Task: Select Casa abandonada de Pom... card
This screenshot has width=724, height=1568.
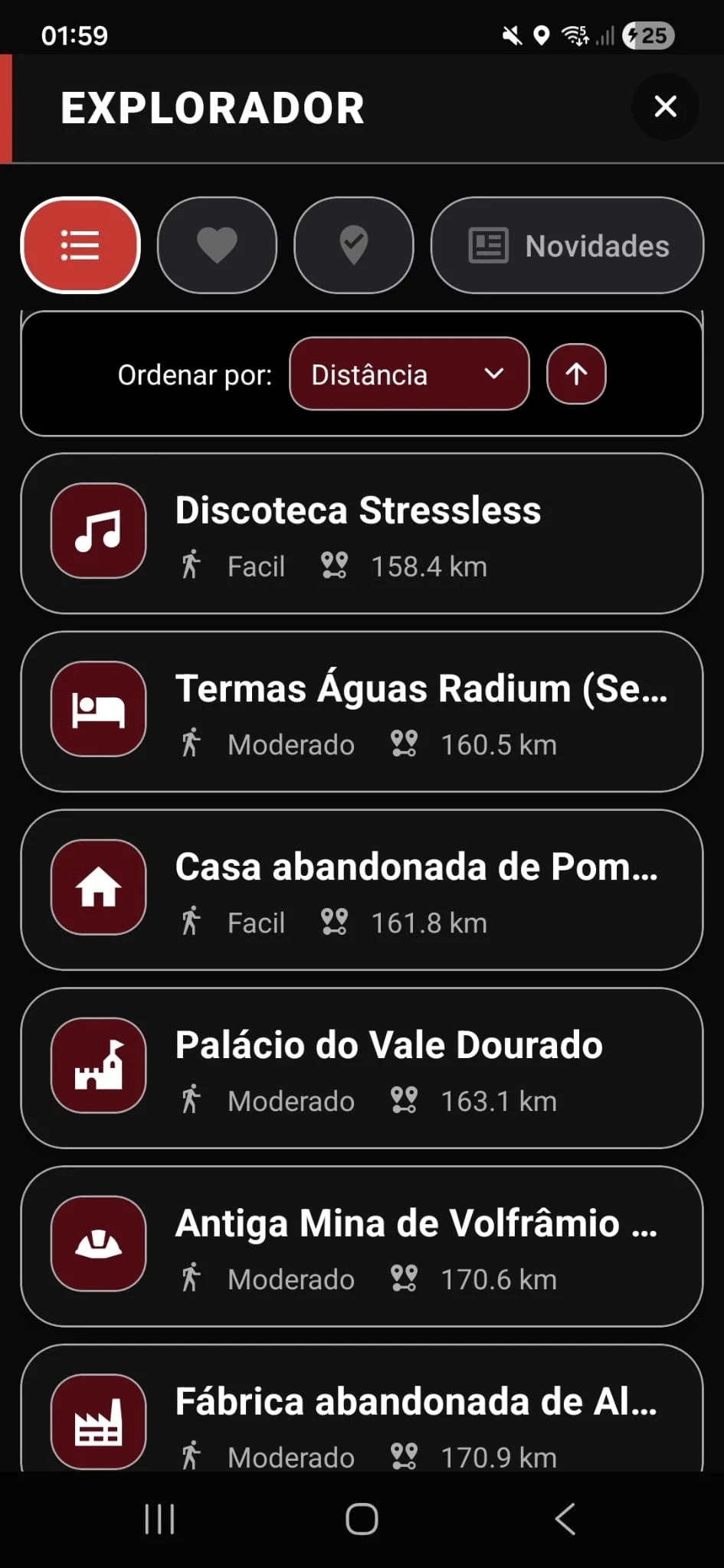Action: tap(362, 890)
